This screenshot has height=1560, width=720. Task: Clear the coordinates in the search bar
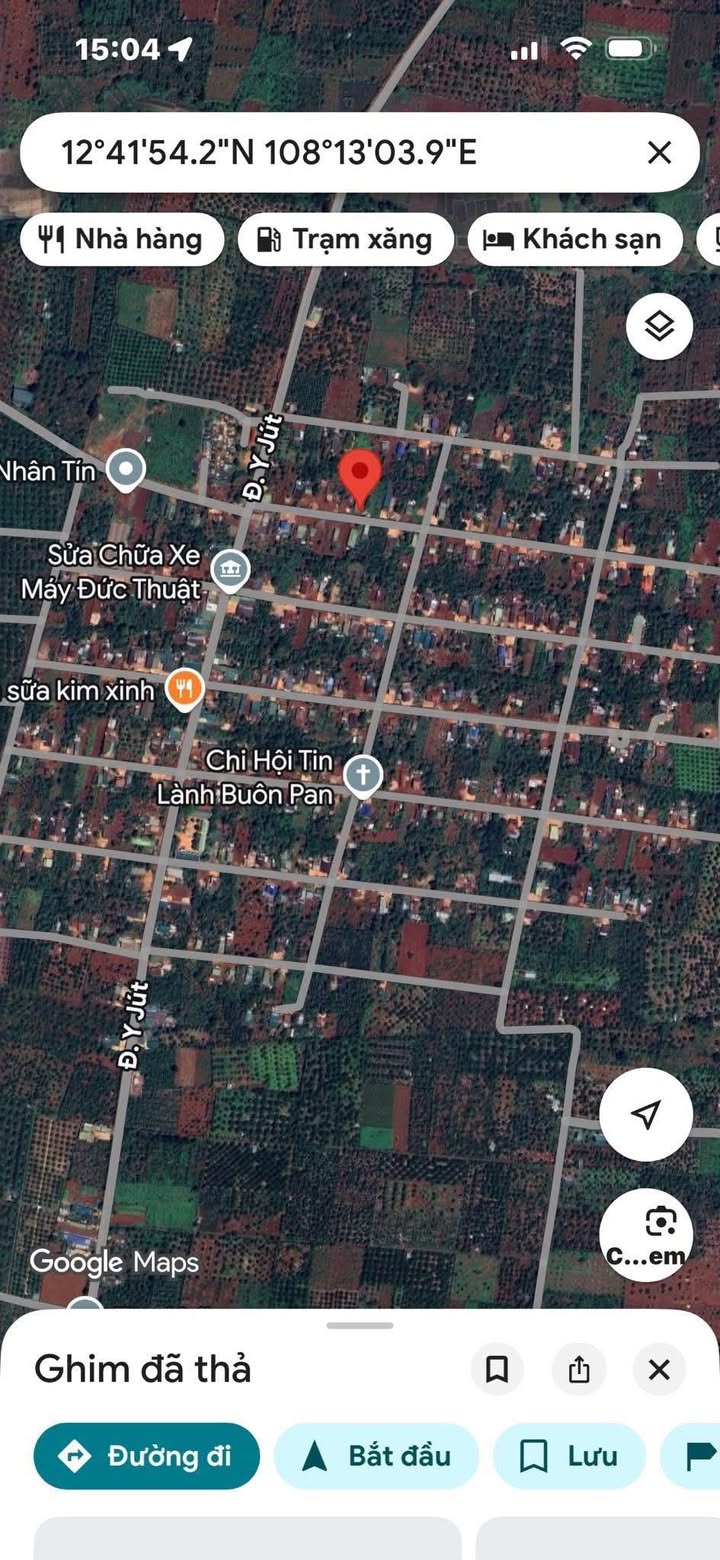pyautogui.click(x=659, y=153)
